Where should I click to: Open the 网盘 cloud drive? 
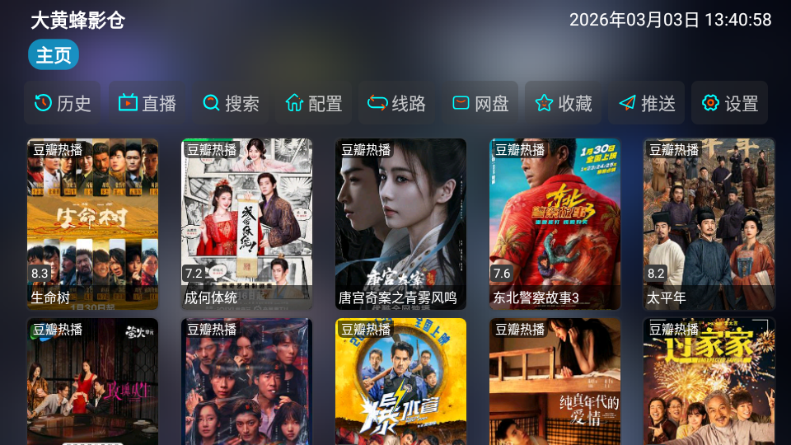[x=481, y=103]
